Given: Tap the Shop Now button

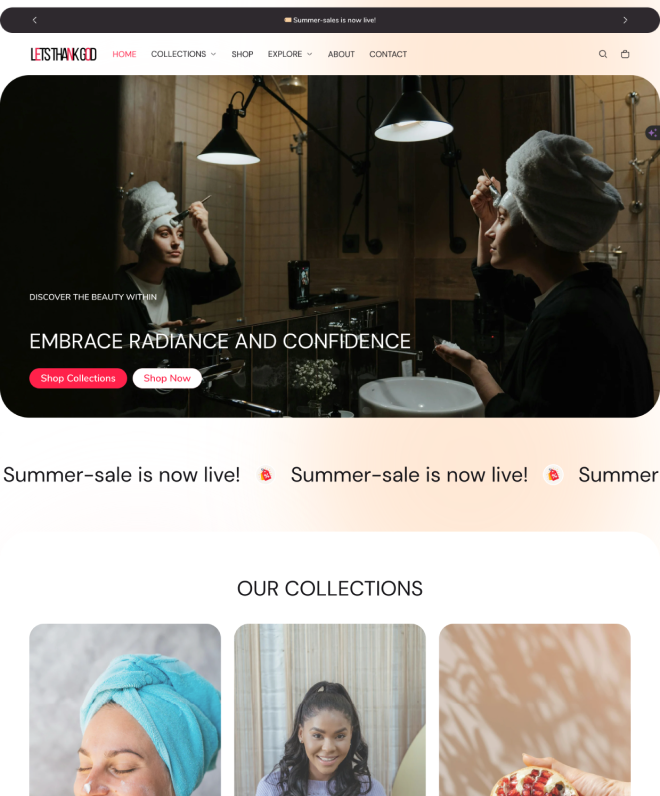Looking at the screenshot, I should [167, 378].
